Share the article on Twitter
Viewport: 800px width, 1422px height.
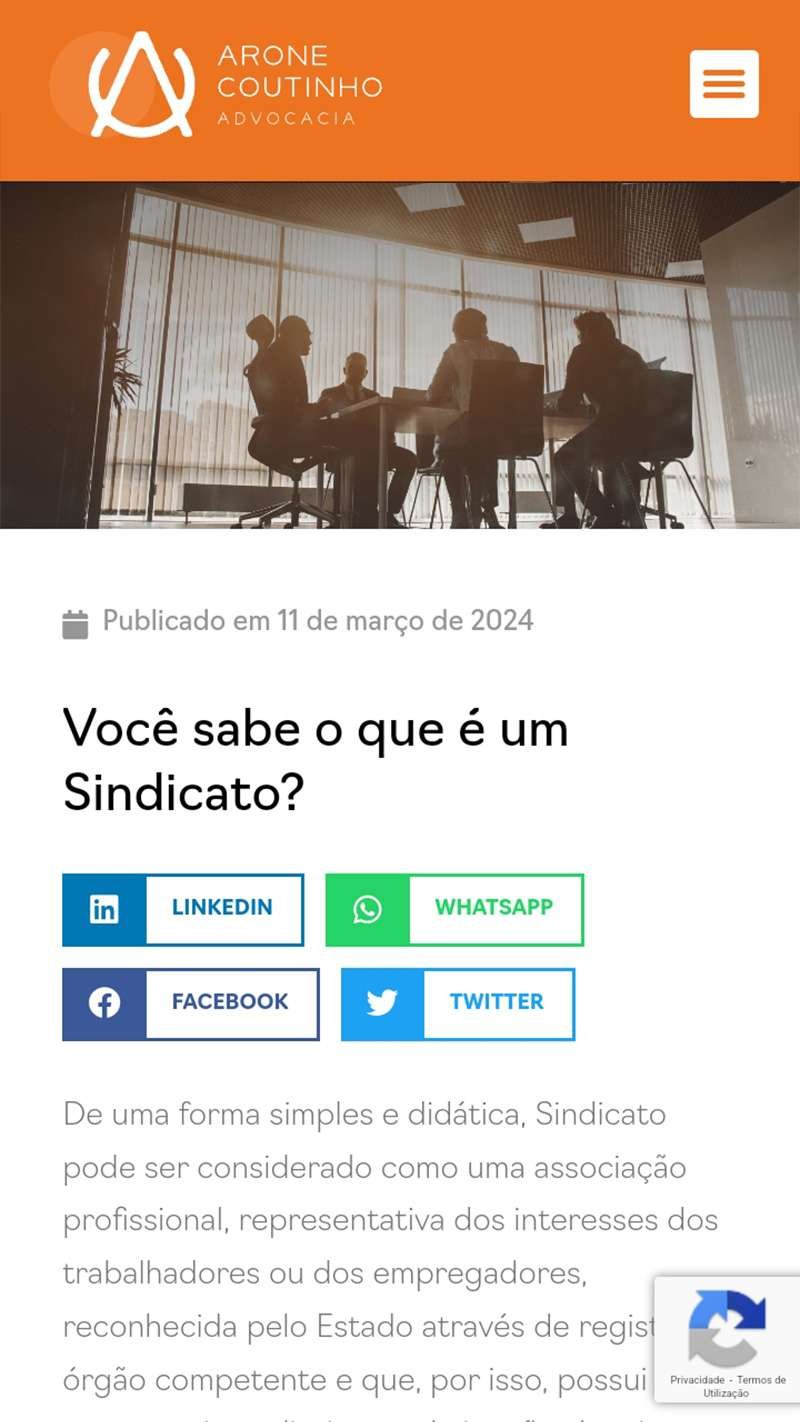(458, 1003)
